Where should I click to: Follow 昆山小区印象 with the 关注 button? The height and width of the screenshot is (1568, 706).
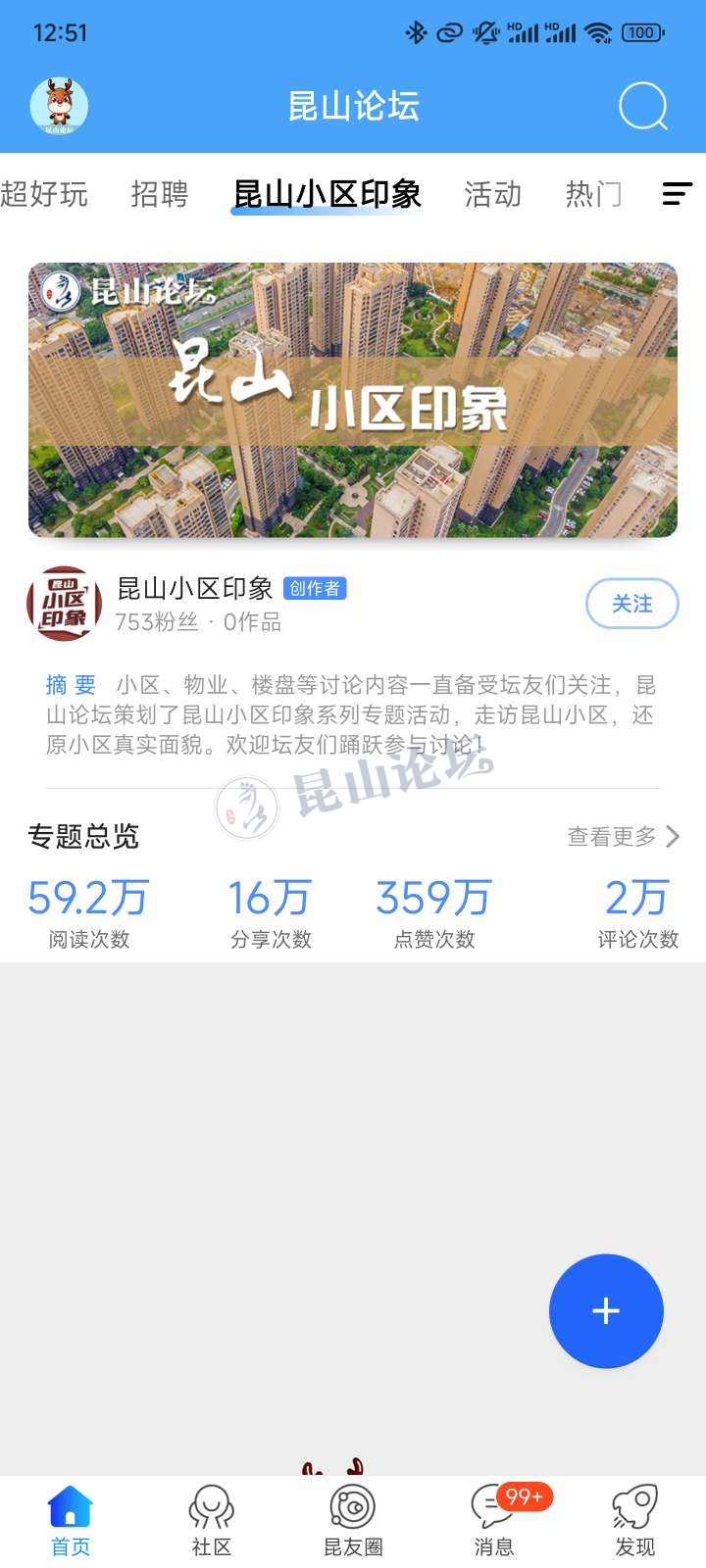pos(632,604)
